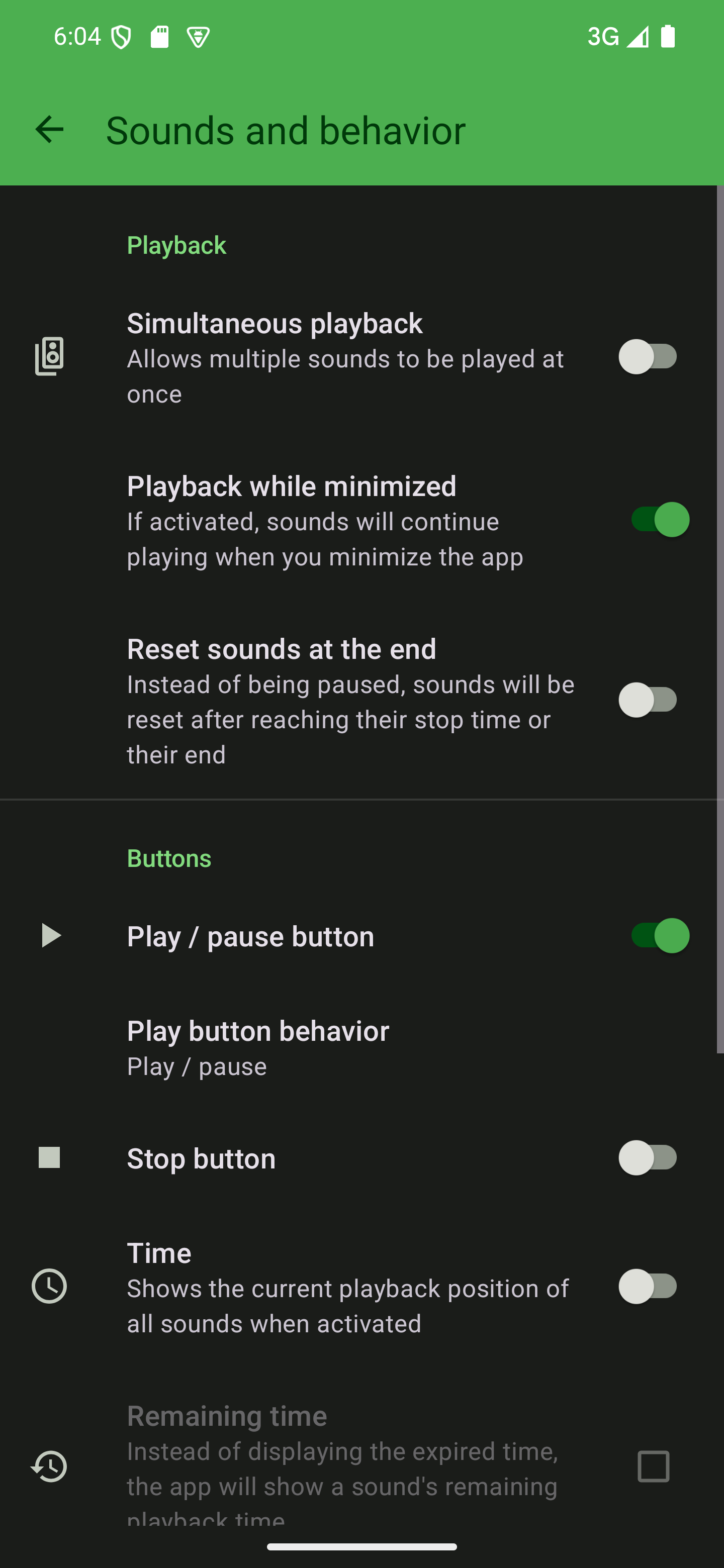This screenshot has width=724, height=1568.
Task: Enable the Stop button switch
Action: click(x=648, y=1158)
